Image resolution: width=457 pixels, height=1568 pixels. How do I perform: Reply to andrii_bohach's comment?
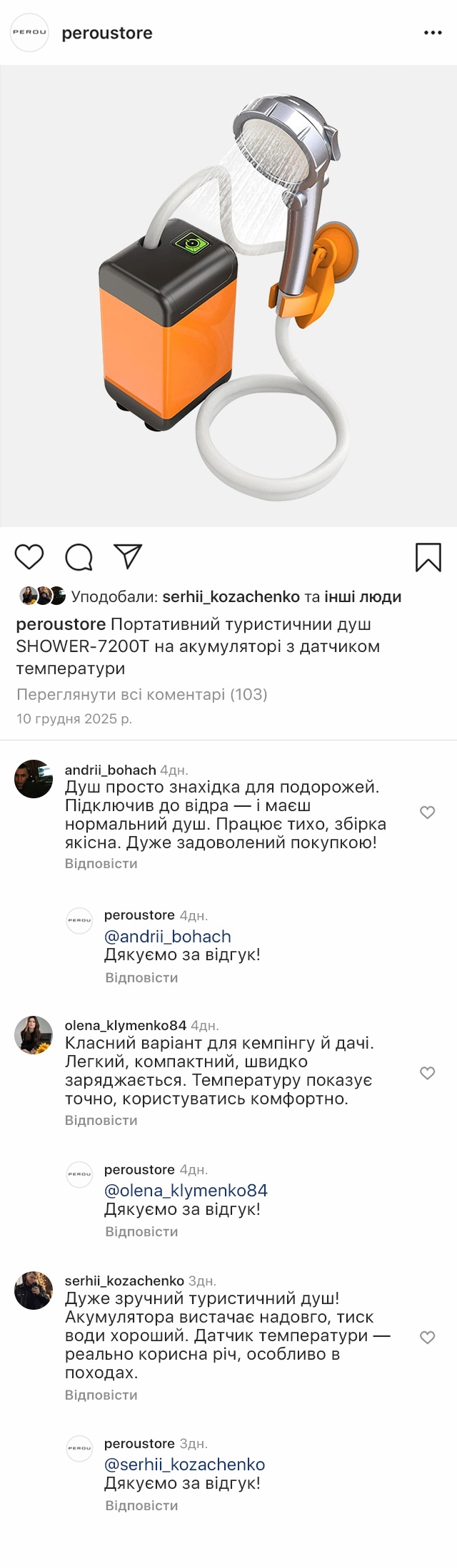point(101,863)
